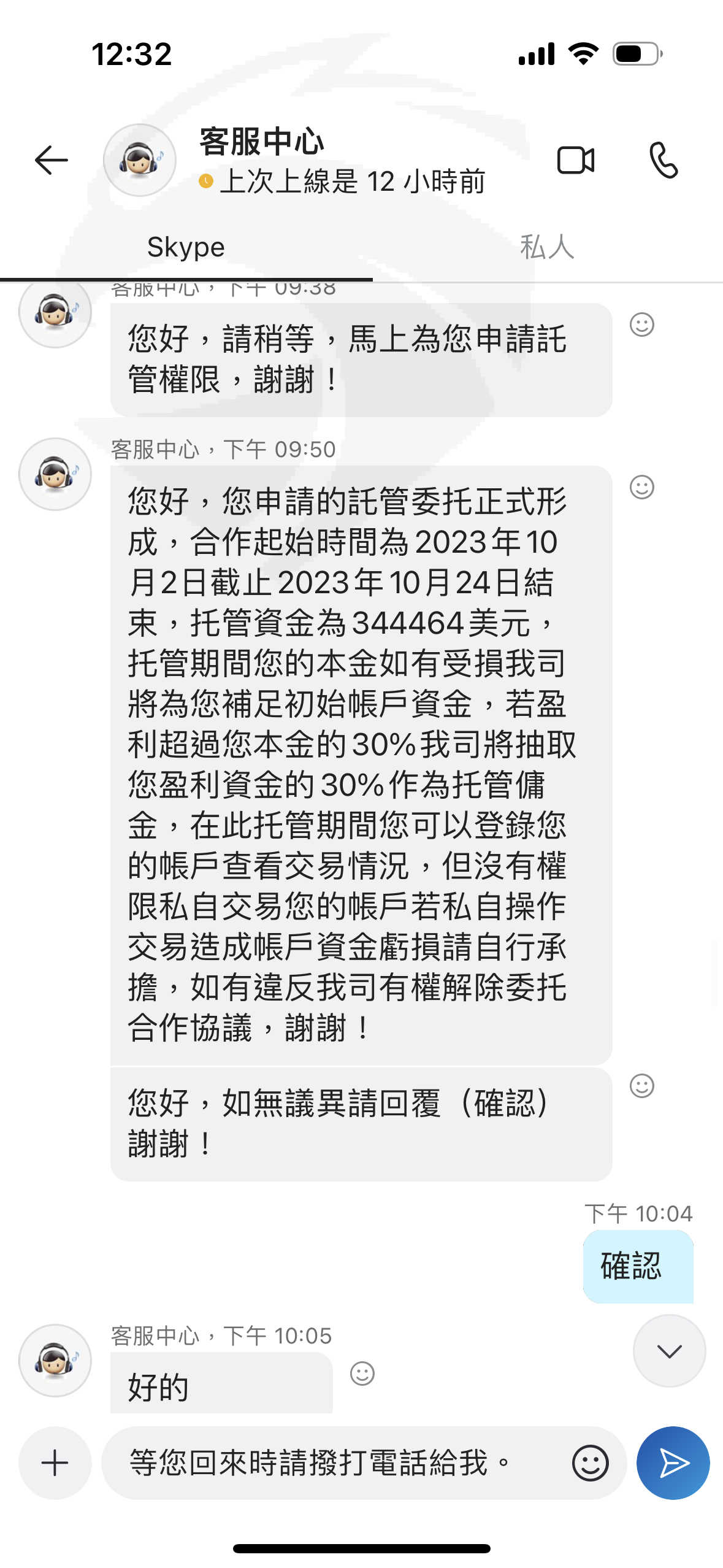Viewport: 723px width, 1568px height.
Task: Select the Skype tab
Action: point(186,247)
